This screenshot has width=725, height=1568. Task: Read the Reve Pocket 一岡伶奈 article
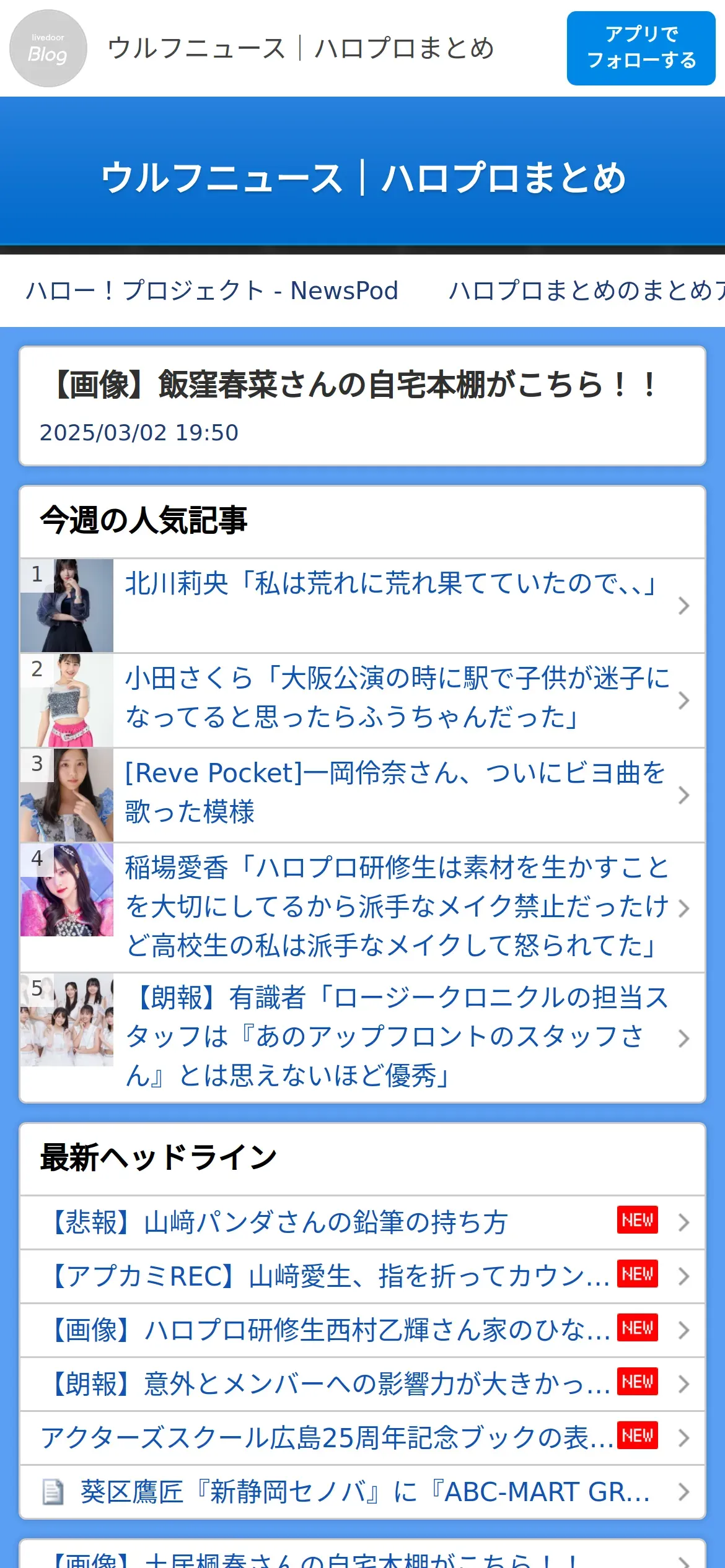click(362, 795)
